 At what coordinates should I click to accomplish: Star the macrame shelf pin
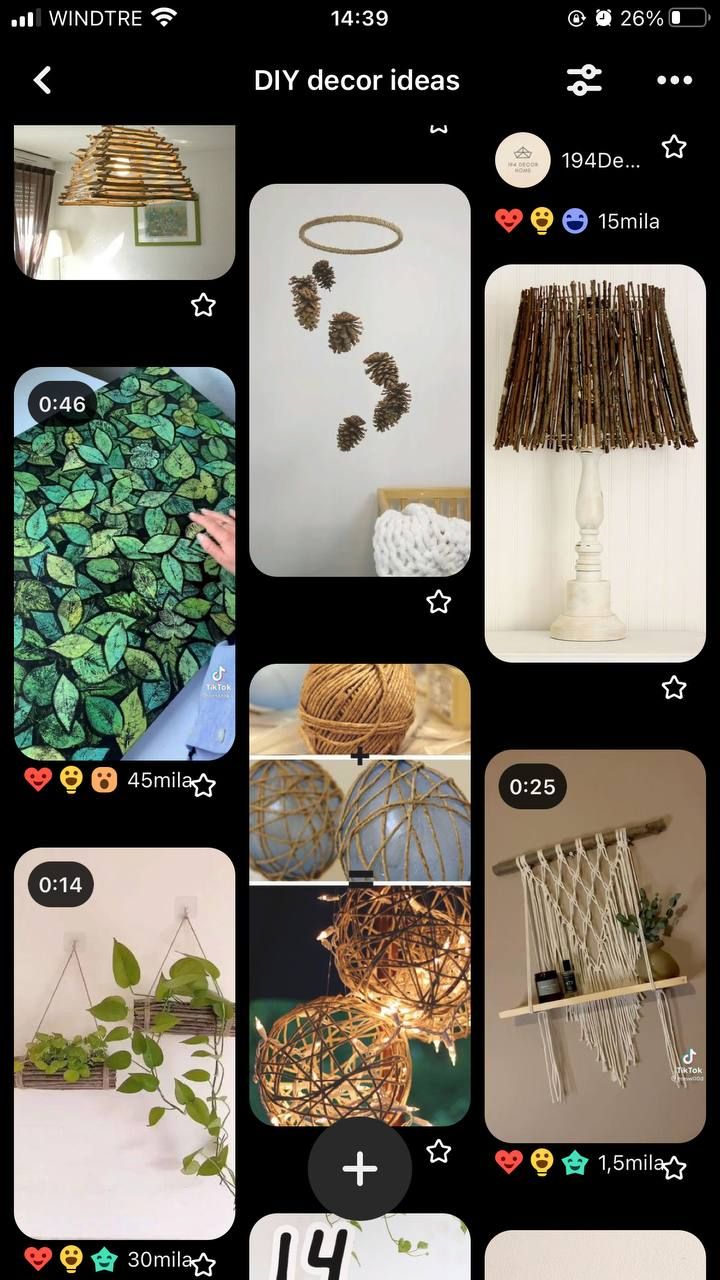[674, 1167]
